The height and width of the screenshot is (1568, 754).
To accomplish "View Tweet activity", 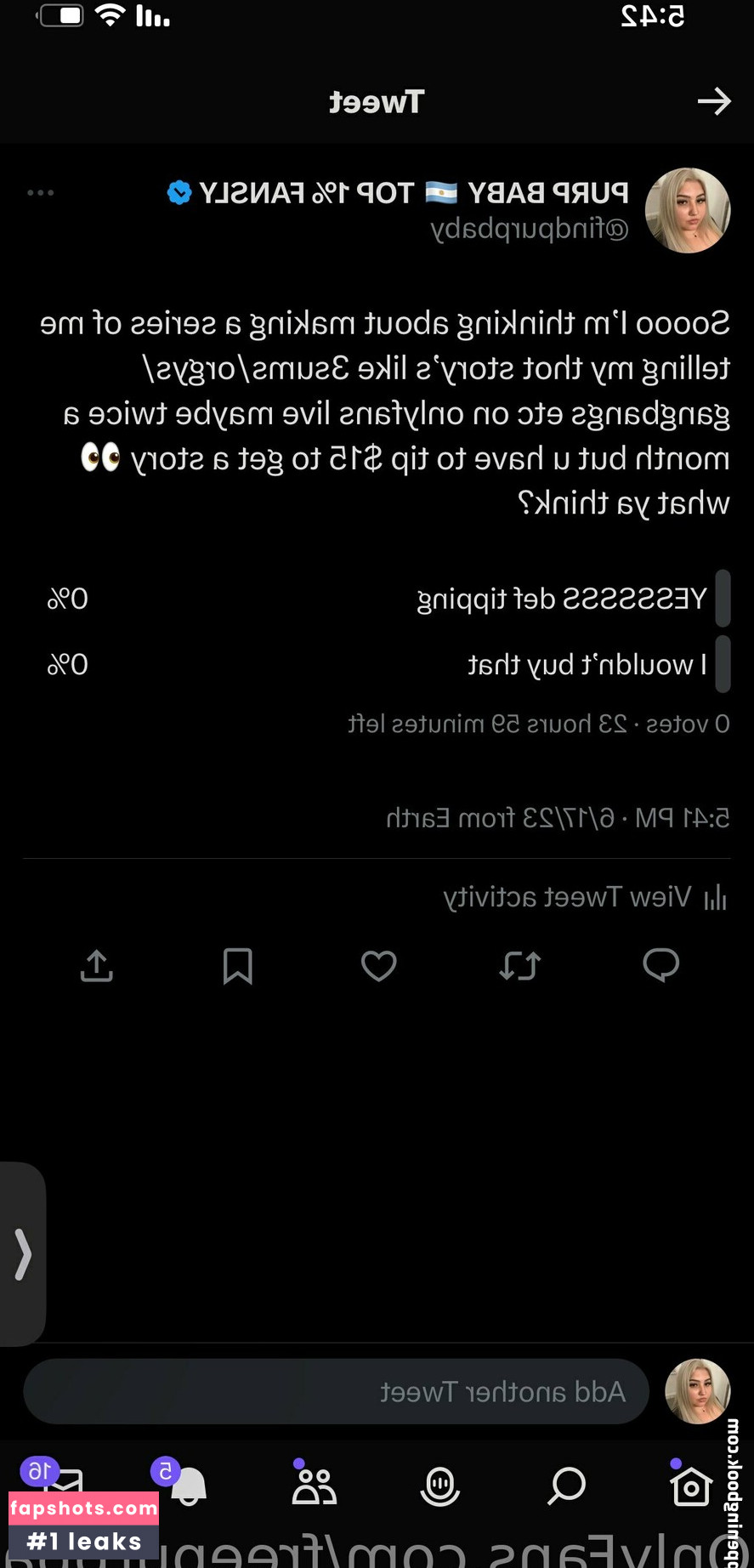I will 585,897.
